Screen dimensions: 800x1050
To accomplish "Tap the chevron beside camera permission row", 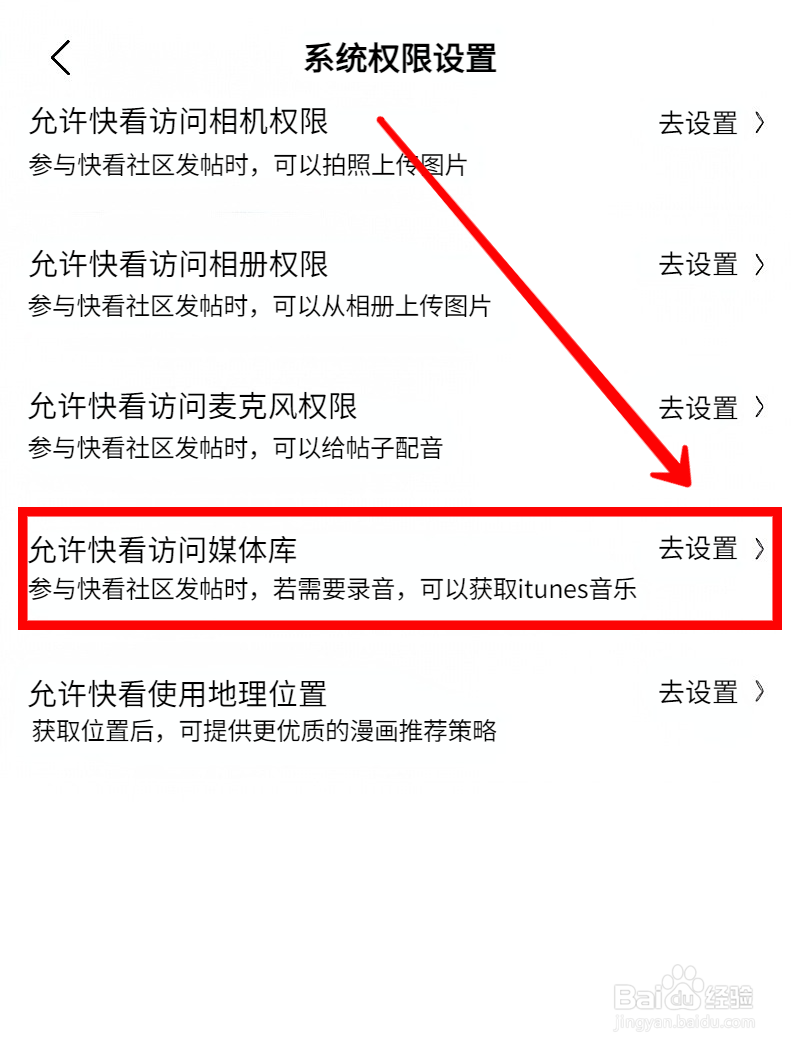I will [760, 124].
